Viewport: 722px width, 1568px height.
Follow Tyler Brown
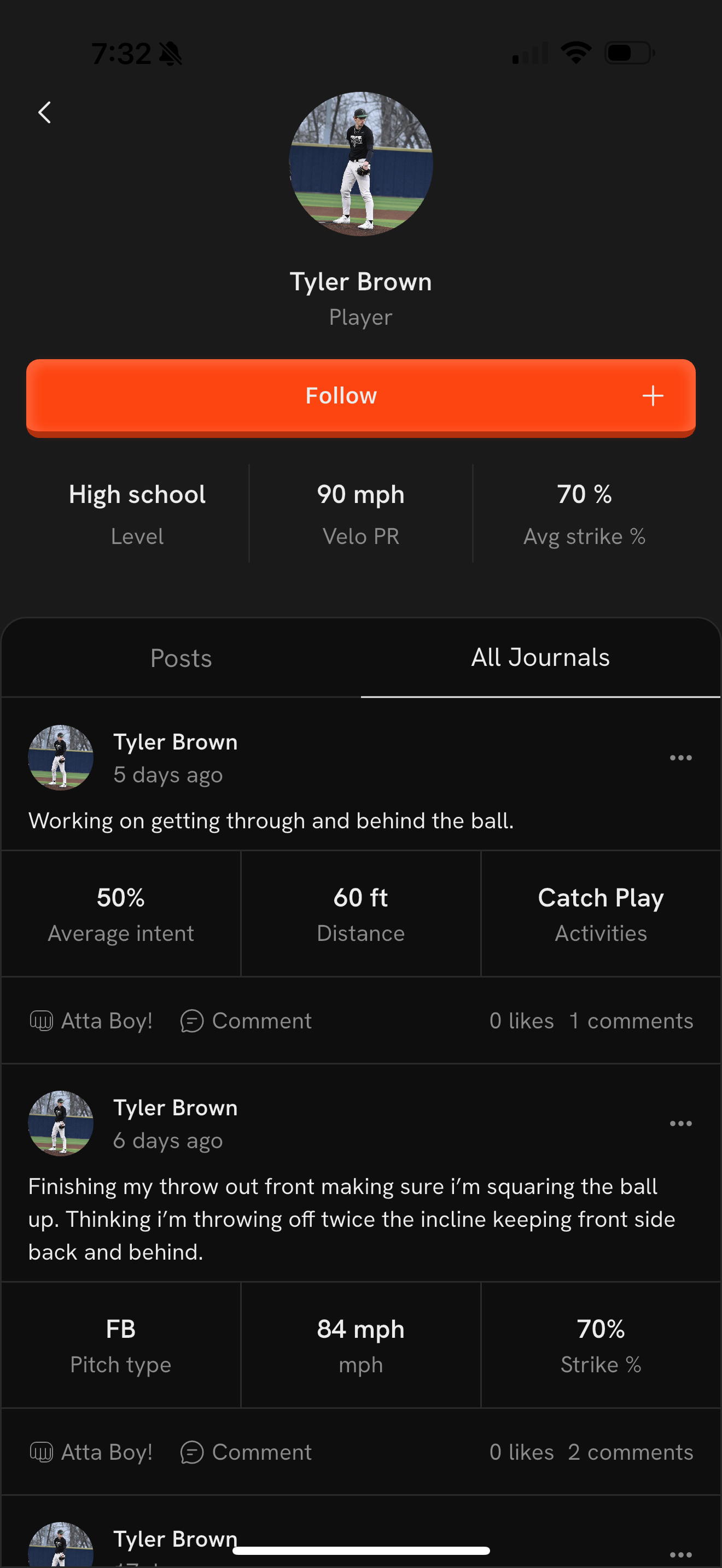[360, 396]
